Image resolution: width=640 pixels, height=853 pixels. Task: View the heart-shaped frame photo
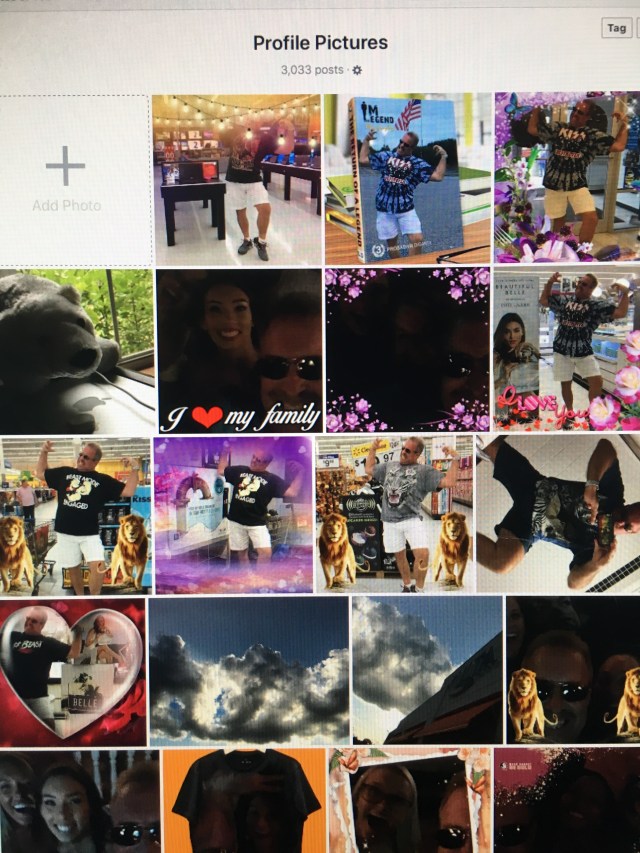coord(72,672)
